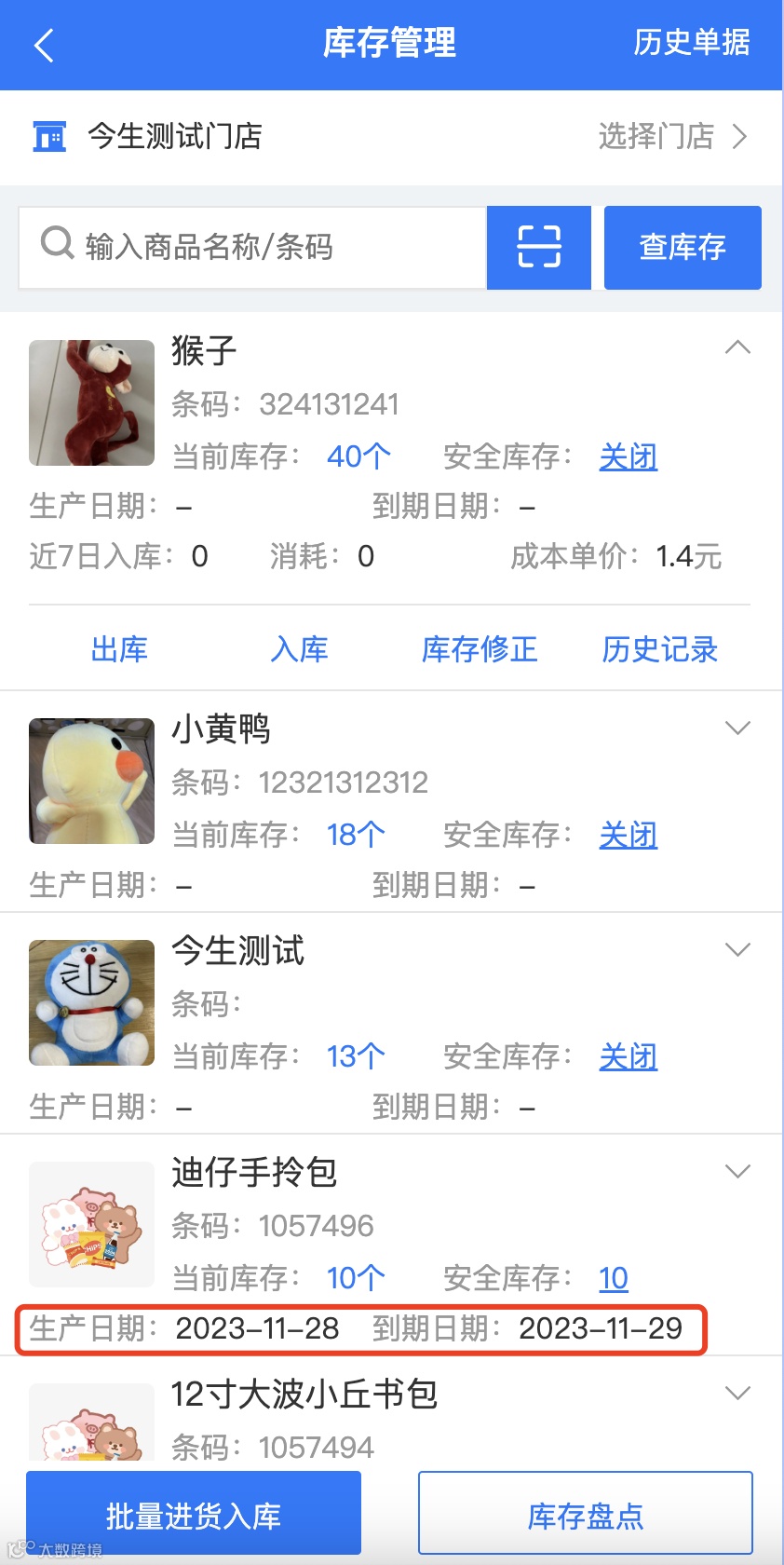Open 历史单据 page

tap(691, 43)
